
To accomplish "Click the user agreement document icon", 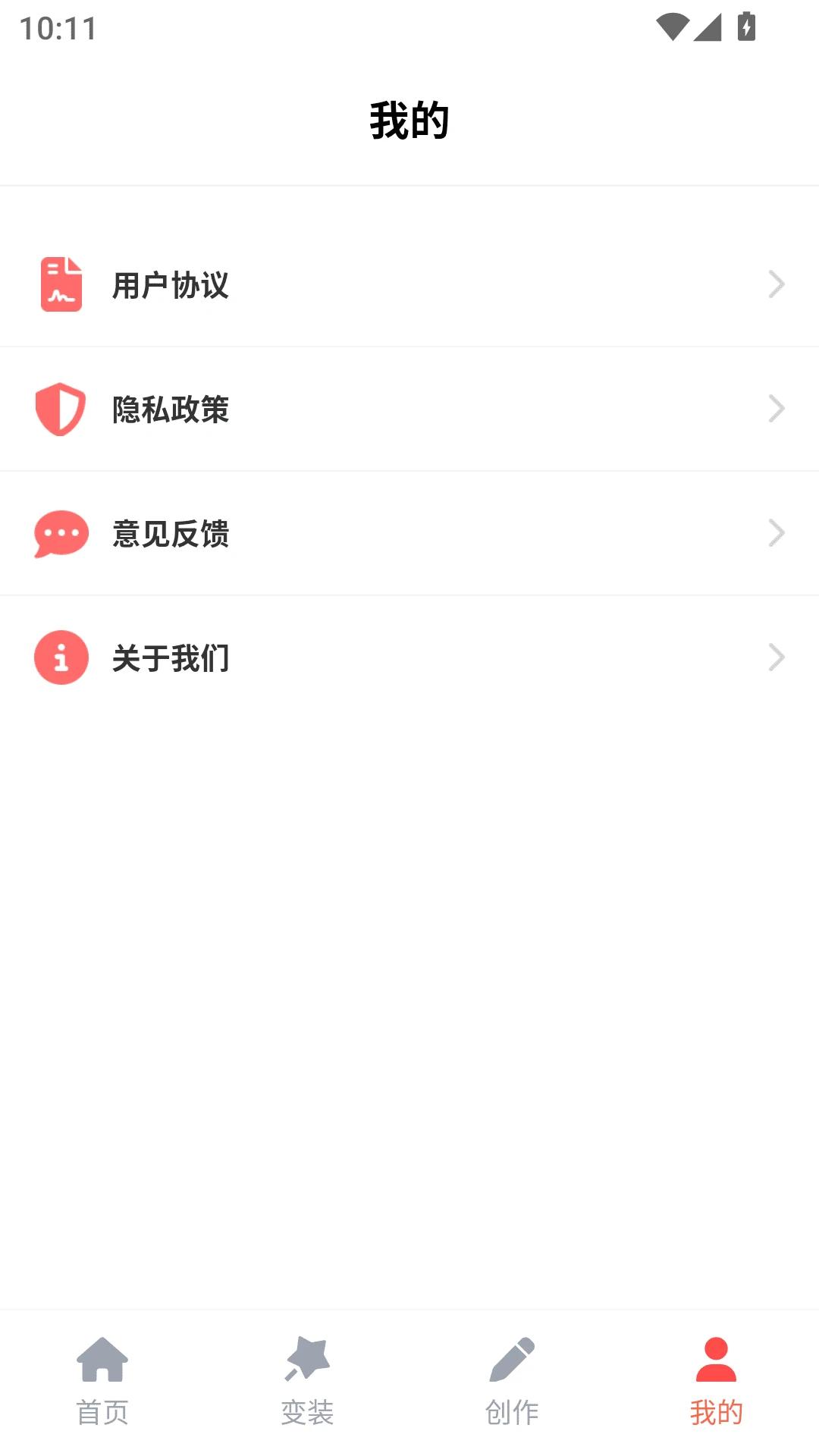I will pos(61,284).
